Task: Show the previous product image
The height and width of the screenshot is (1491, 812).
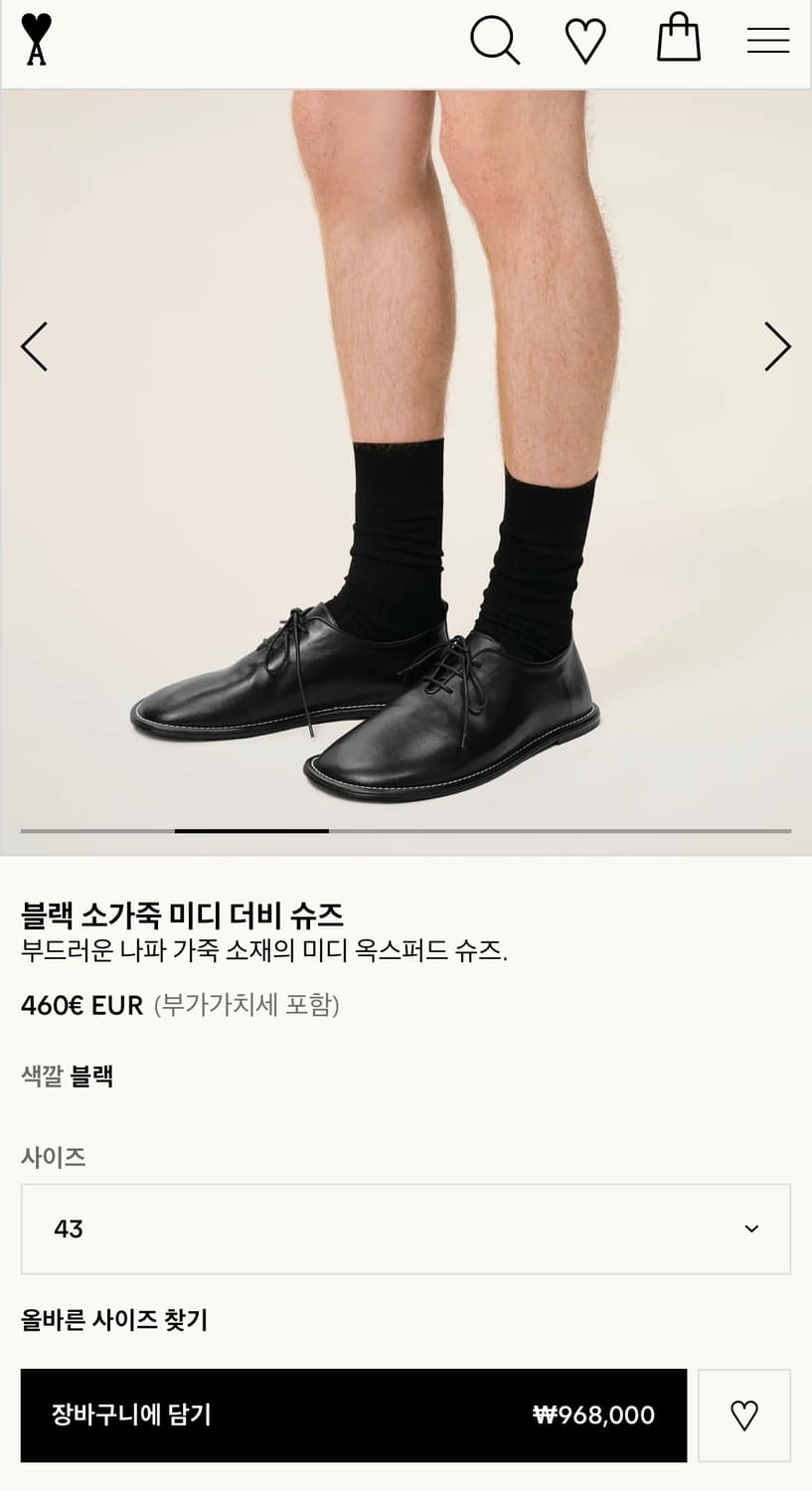Action: pyautogui.click(x=33, y=347)
